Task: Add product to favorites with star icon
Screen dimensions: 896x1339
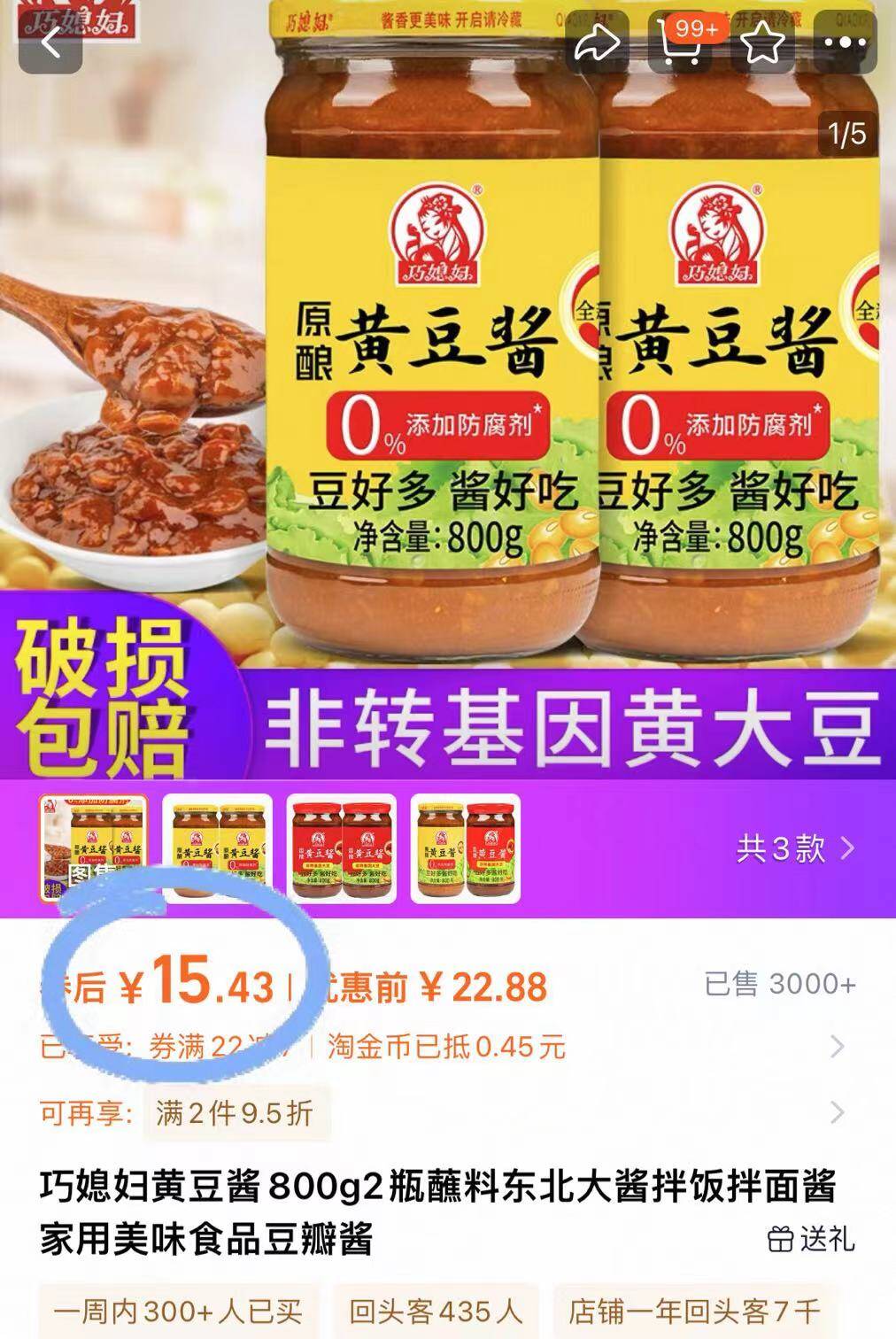Action: click(x=763, y=43)
